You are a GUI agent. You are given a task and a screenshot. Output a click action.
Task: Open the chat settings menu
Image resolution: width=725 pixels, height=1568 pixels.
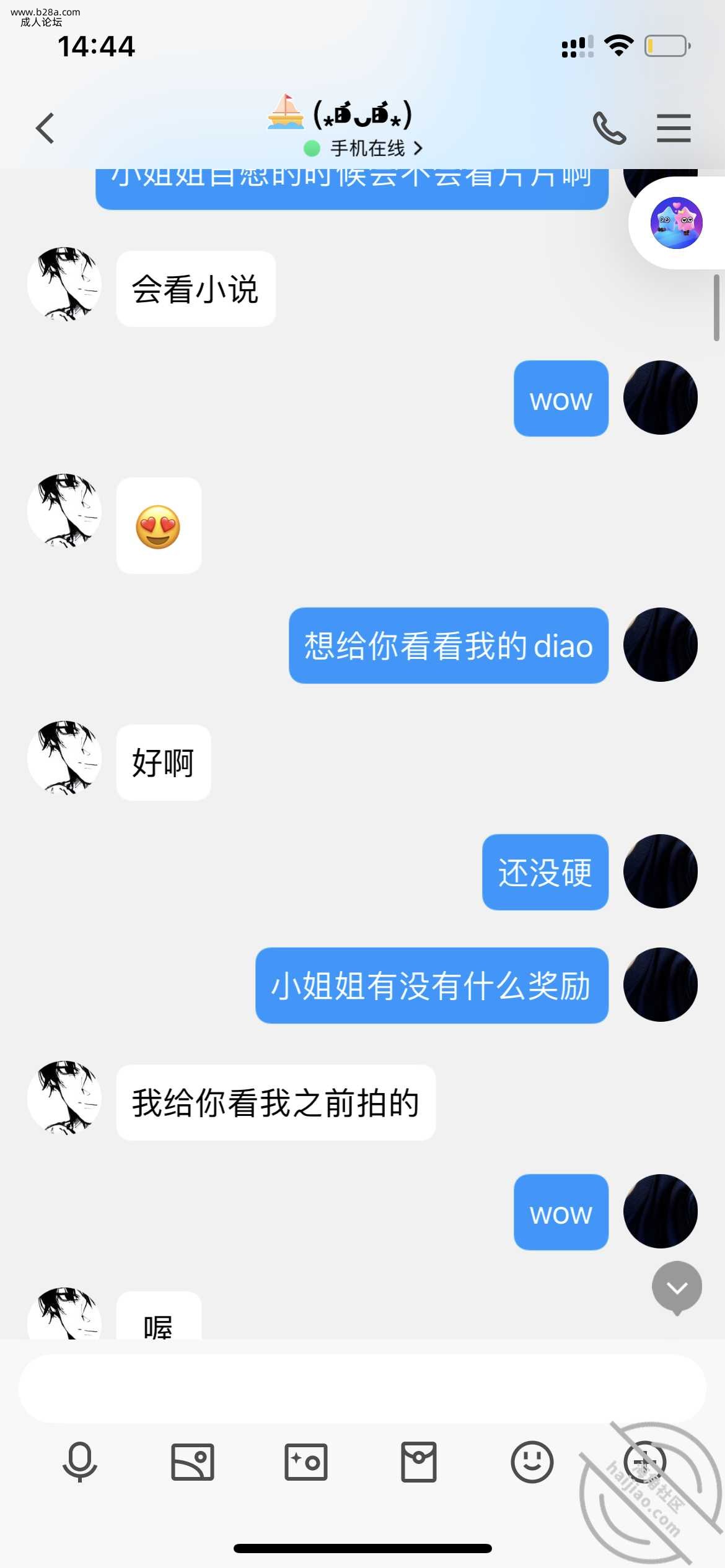(x=674, y=128)
